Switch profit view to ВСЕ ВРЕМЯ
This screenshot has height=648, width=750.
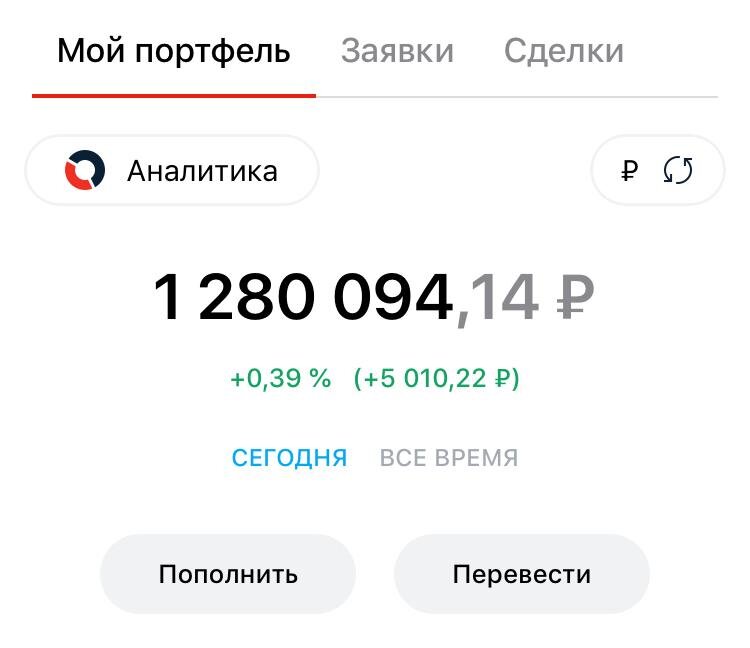point(449,458)
